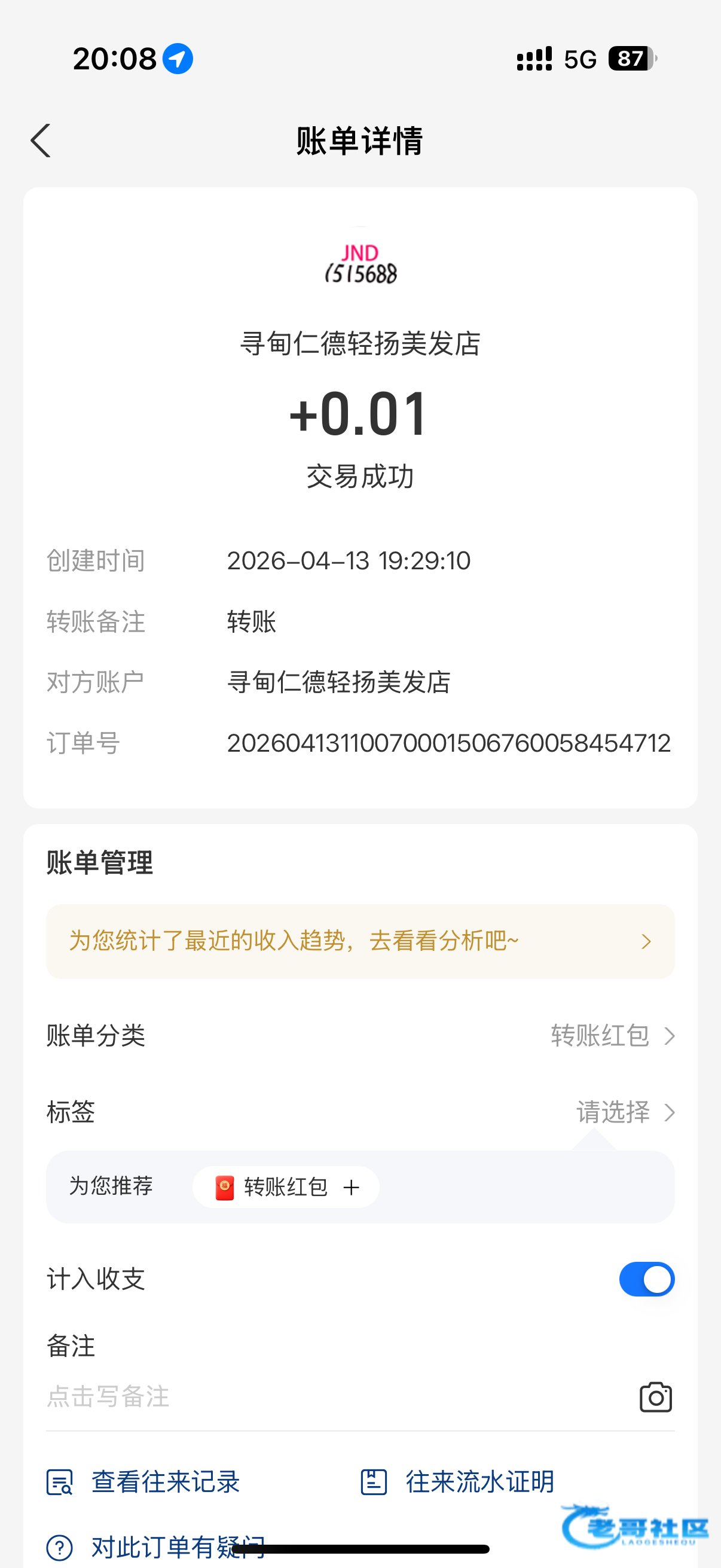The width and height of the screenshot is (721, 1568).
Task: Tap the 点击写备注 note field
Action: 304,1397
